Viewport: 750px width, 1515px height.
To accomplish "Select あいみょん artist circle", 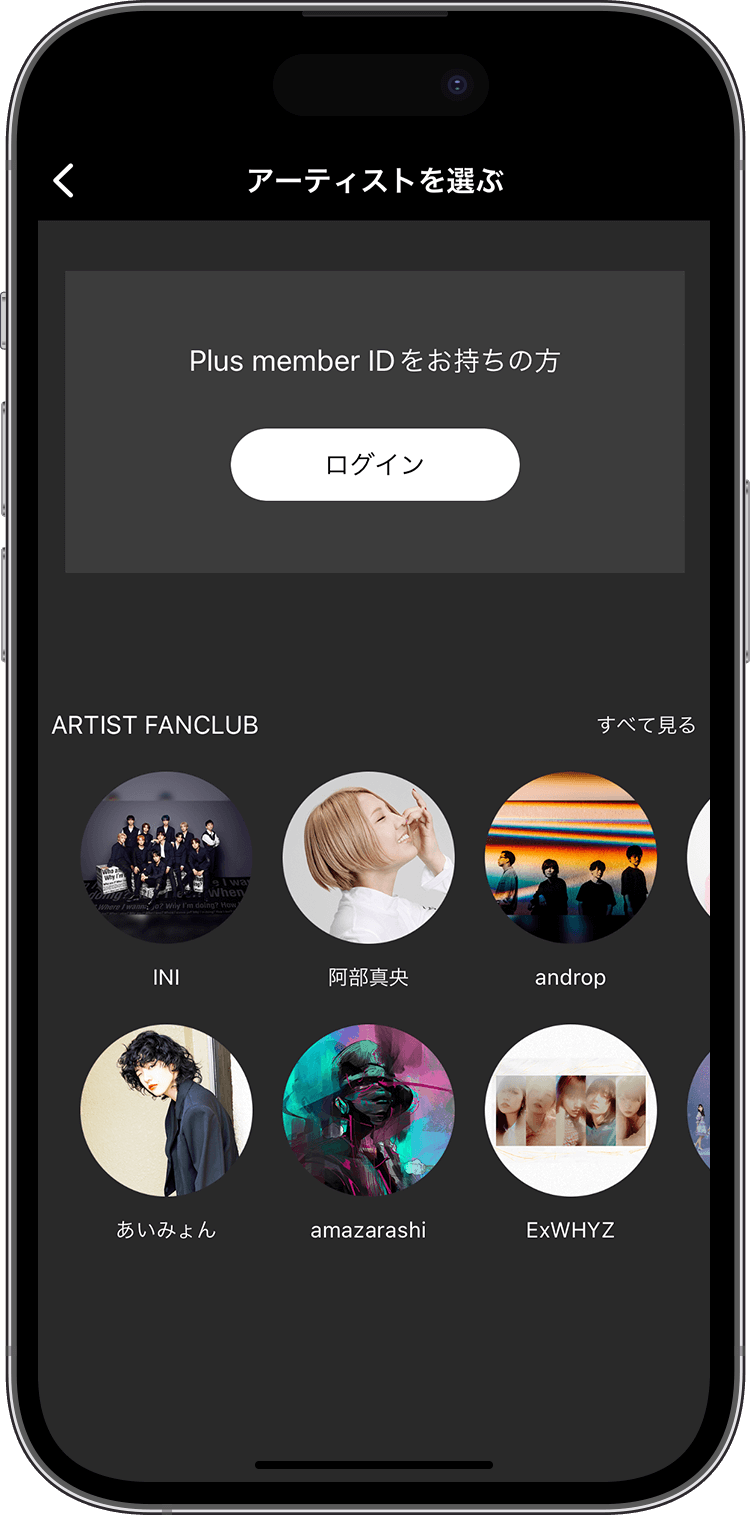I will 166,1110.
